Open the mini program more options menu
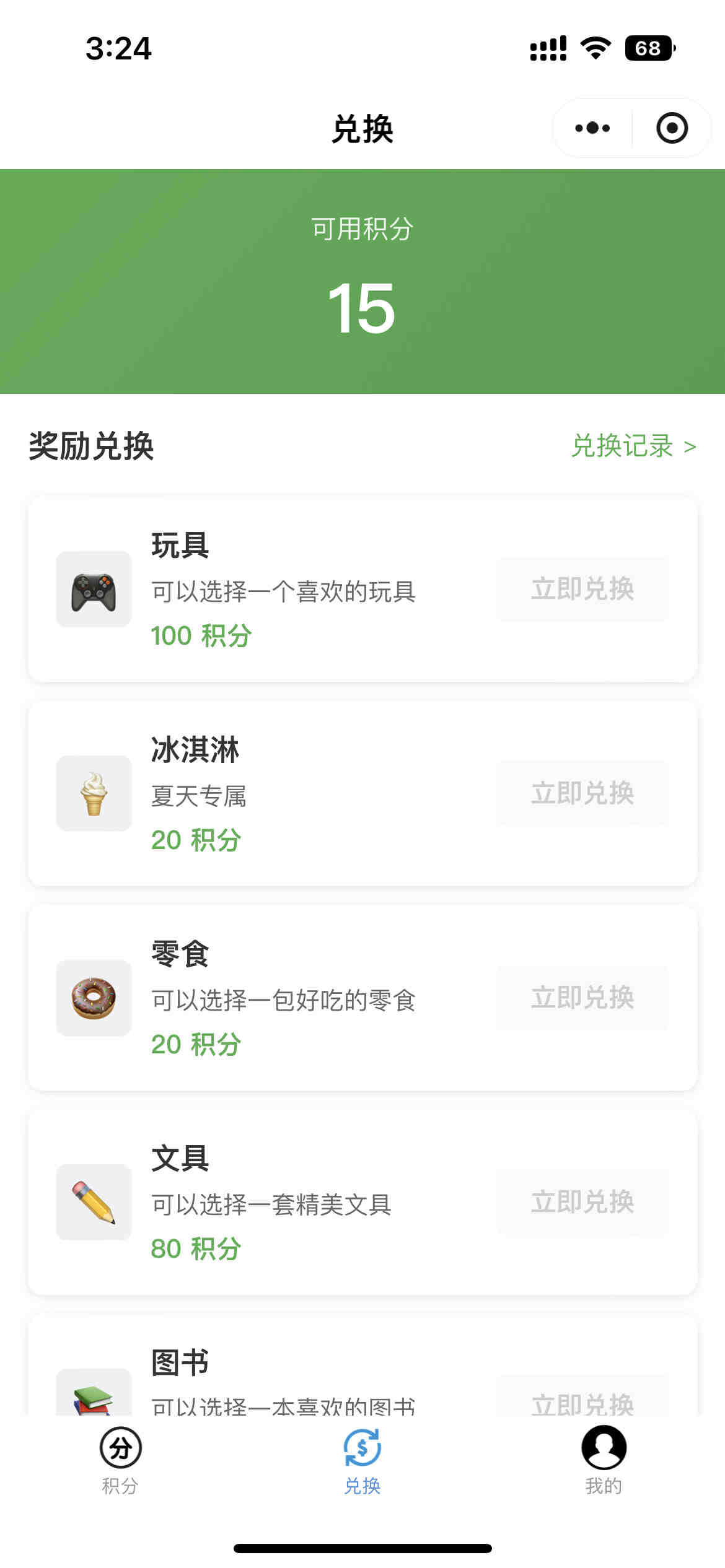The width and height of the screenshot is (725, 1568). 592,128
